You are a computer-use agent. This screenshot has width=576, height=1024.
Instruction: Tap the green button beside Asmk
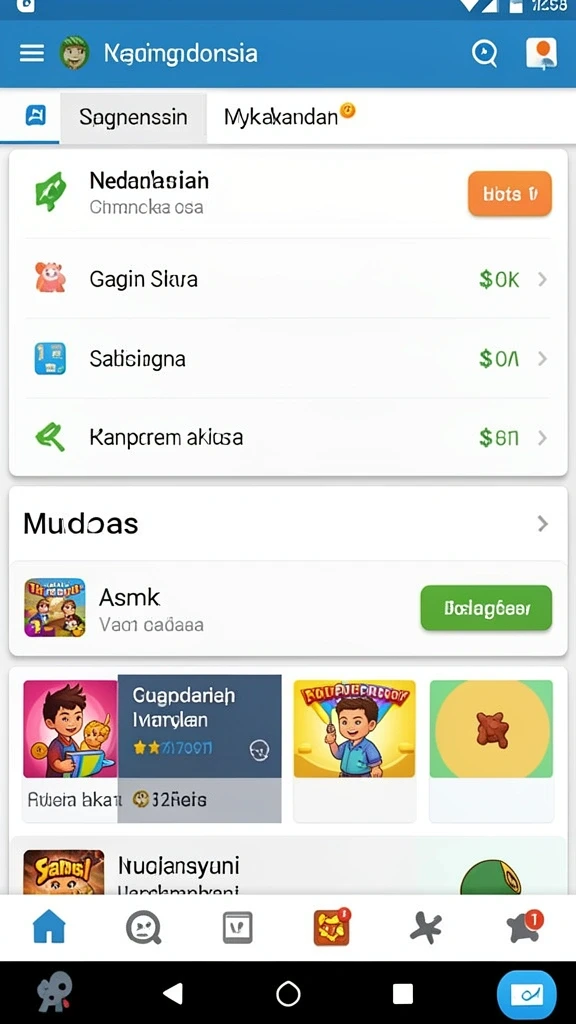pos(486,608)
